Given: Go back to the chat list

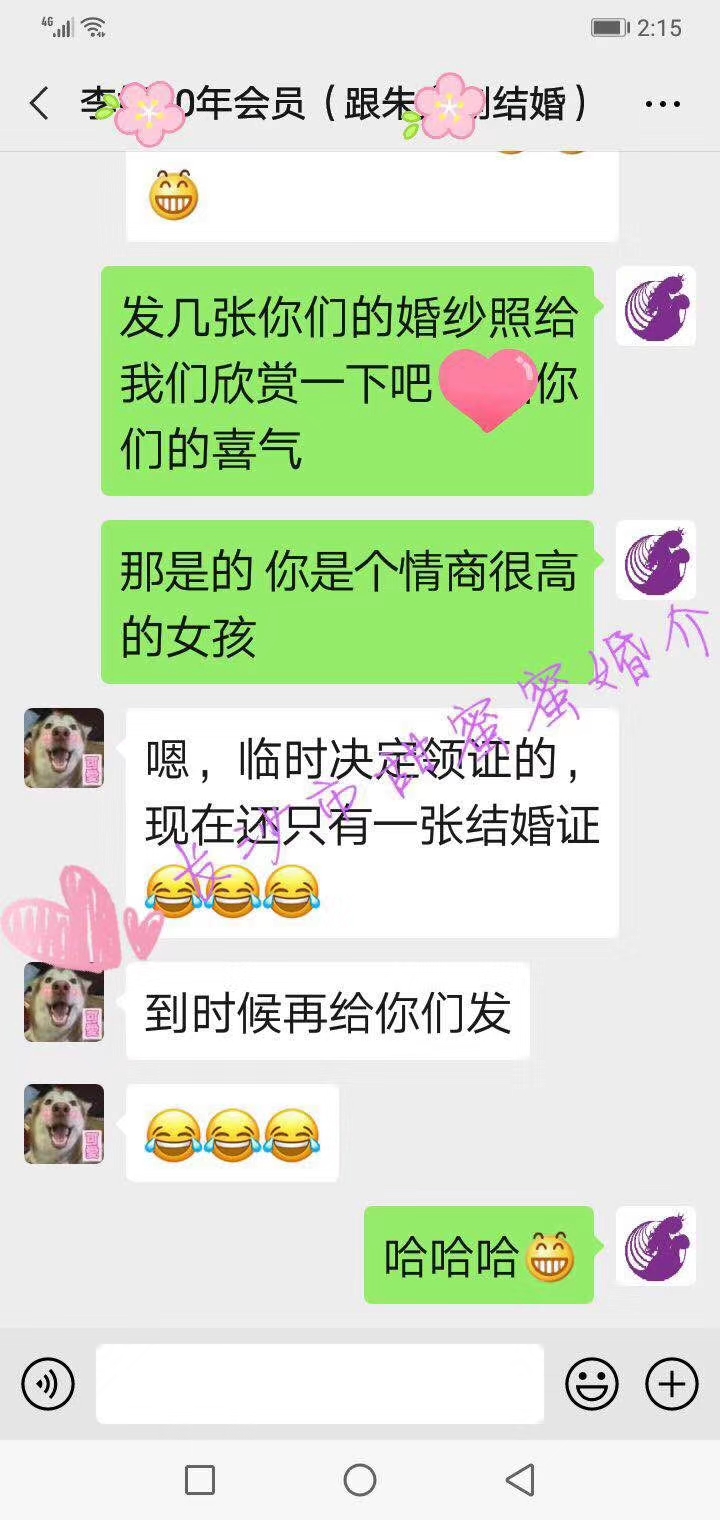Looking at the screenshot, I should pos(39,104).
